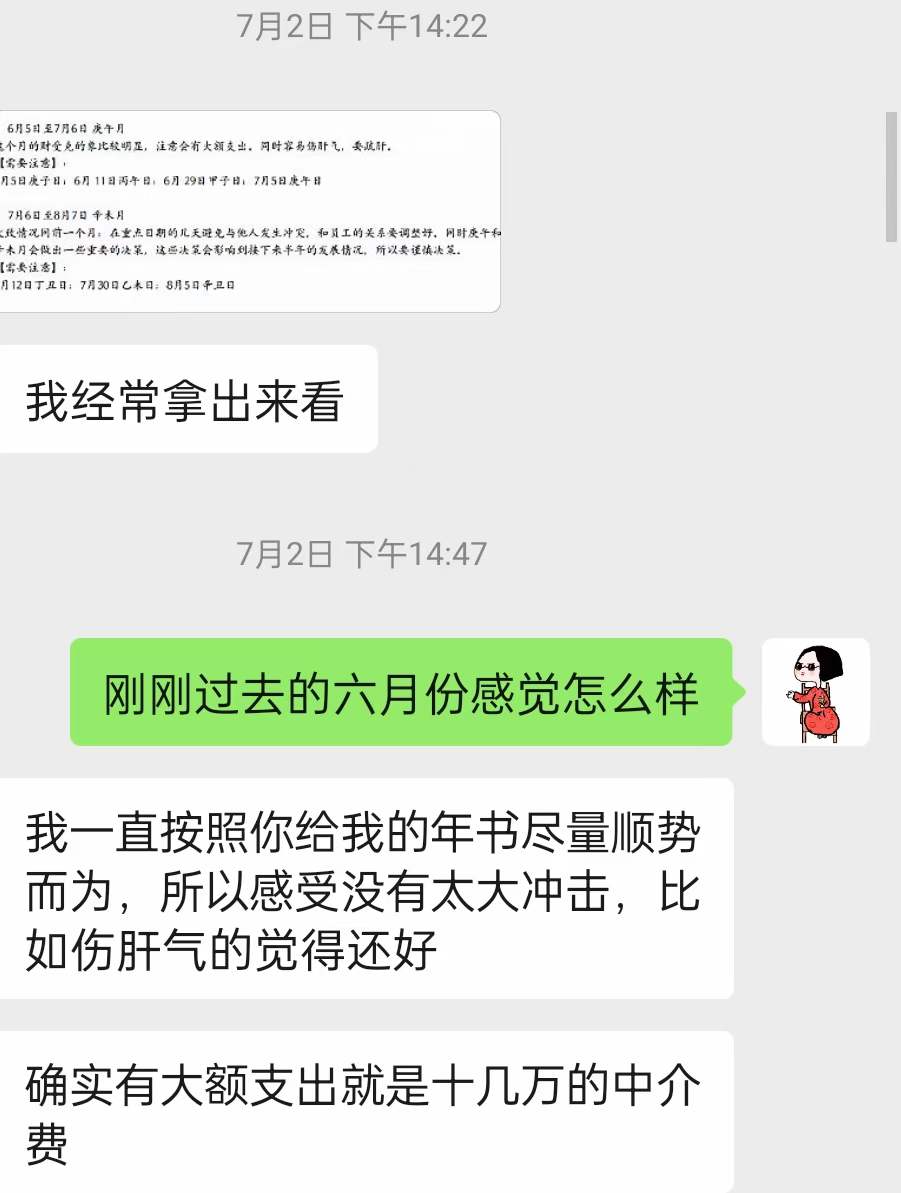The width and height of the screenshot is (901, 1193).
Task: Open the shared image of monthly notes
Action: 249,211
